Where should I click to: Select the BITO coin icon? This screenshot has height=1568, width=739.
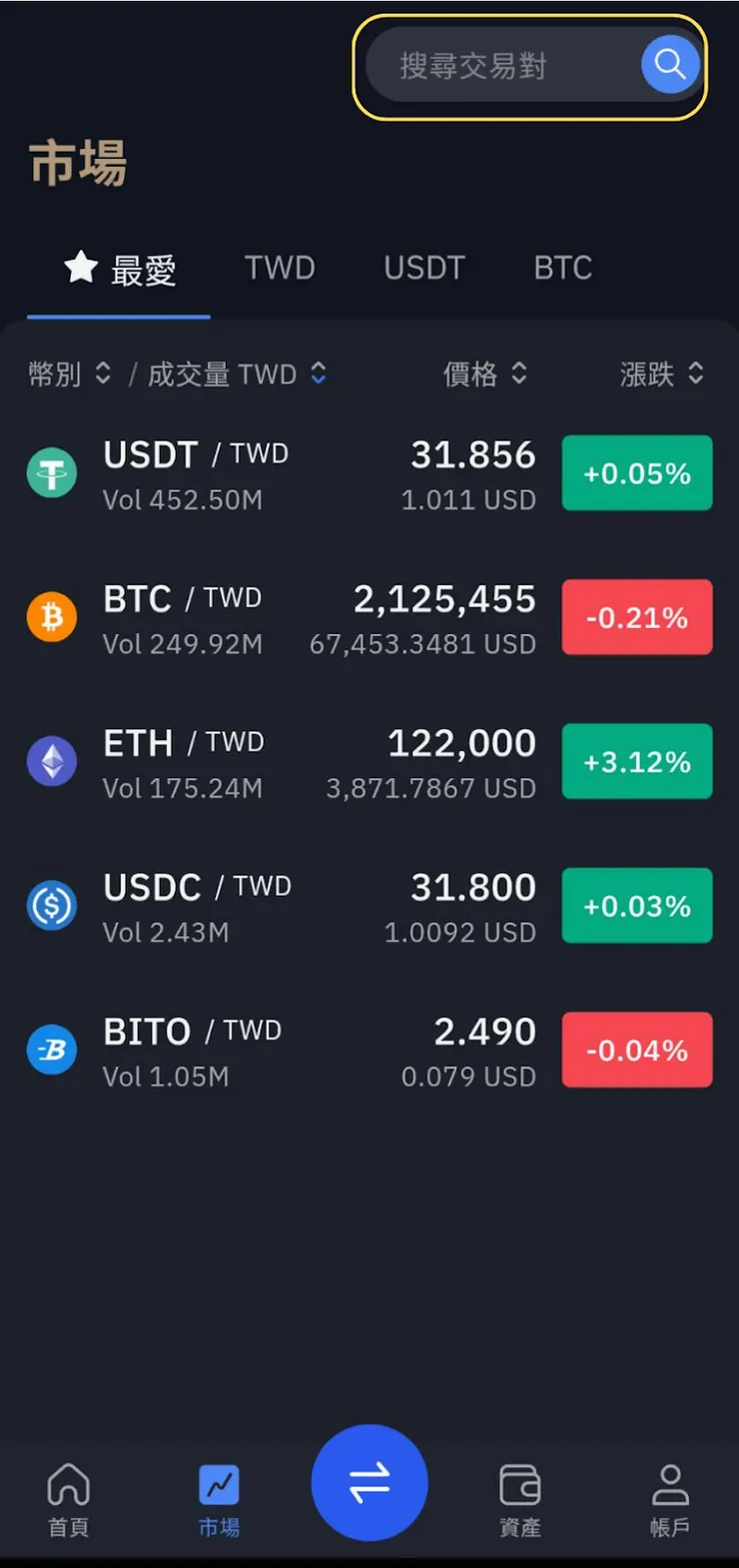(x=51, y=1050)
